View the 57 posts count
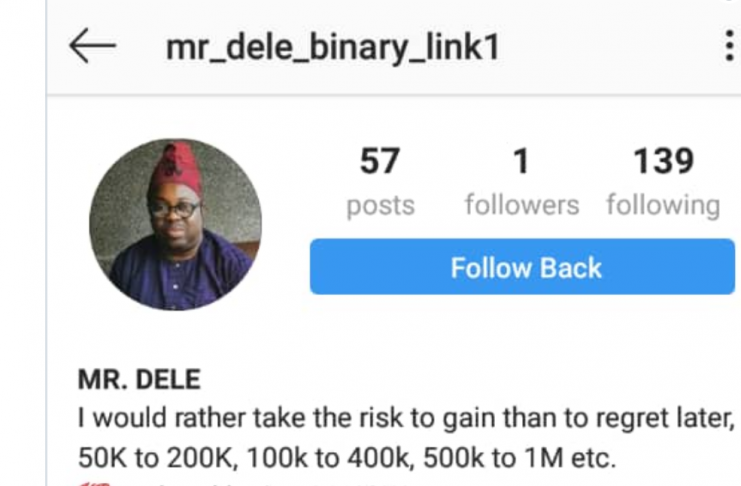The image size is (741, 486). click(x=380, y=182)
